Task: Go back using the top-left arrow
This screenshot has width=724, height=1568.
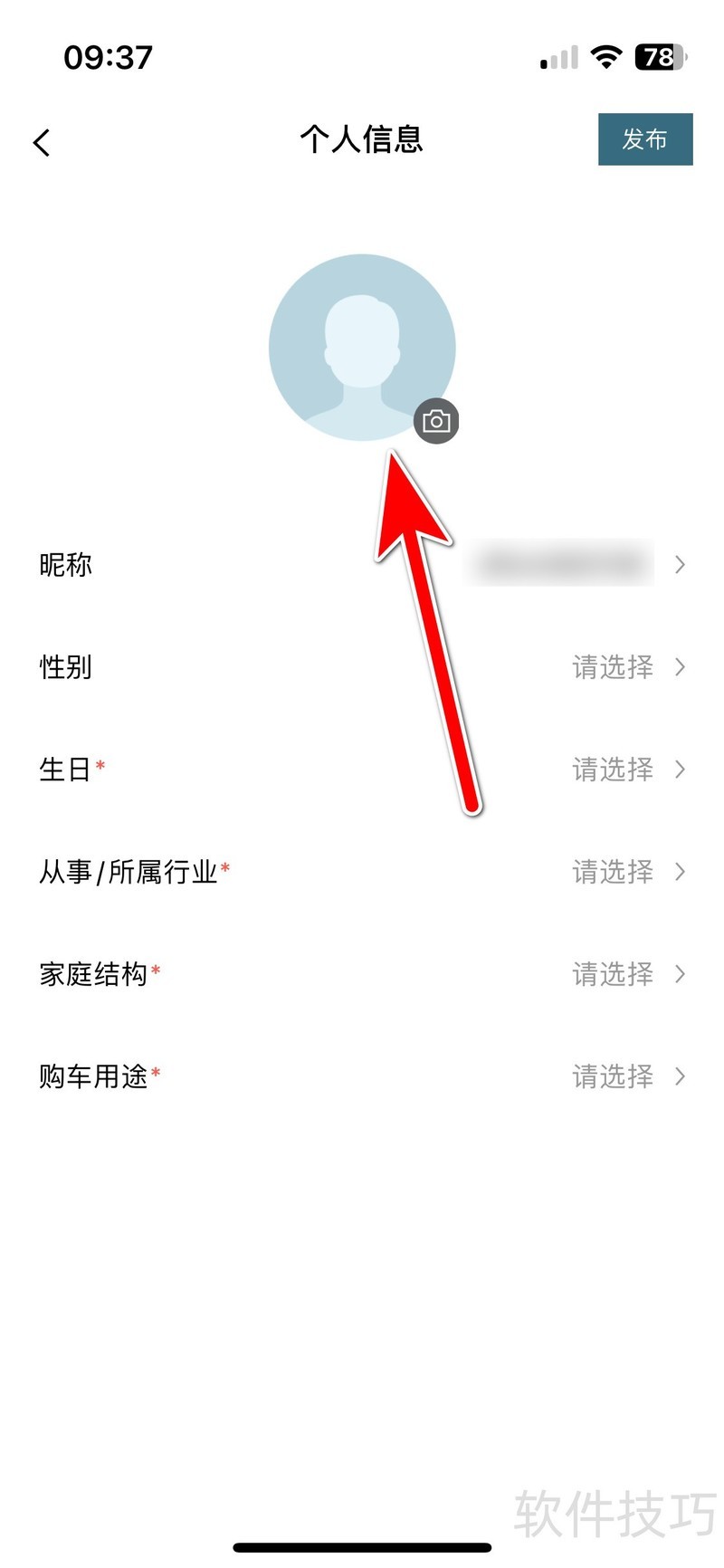Action: [x=42, y=142]
